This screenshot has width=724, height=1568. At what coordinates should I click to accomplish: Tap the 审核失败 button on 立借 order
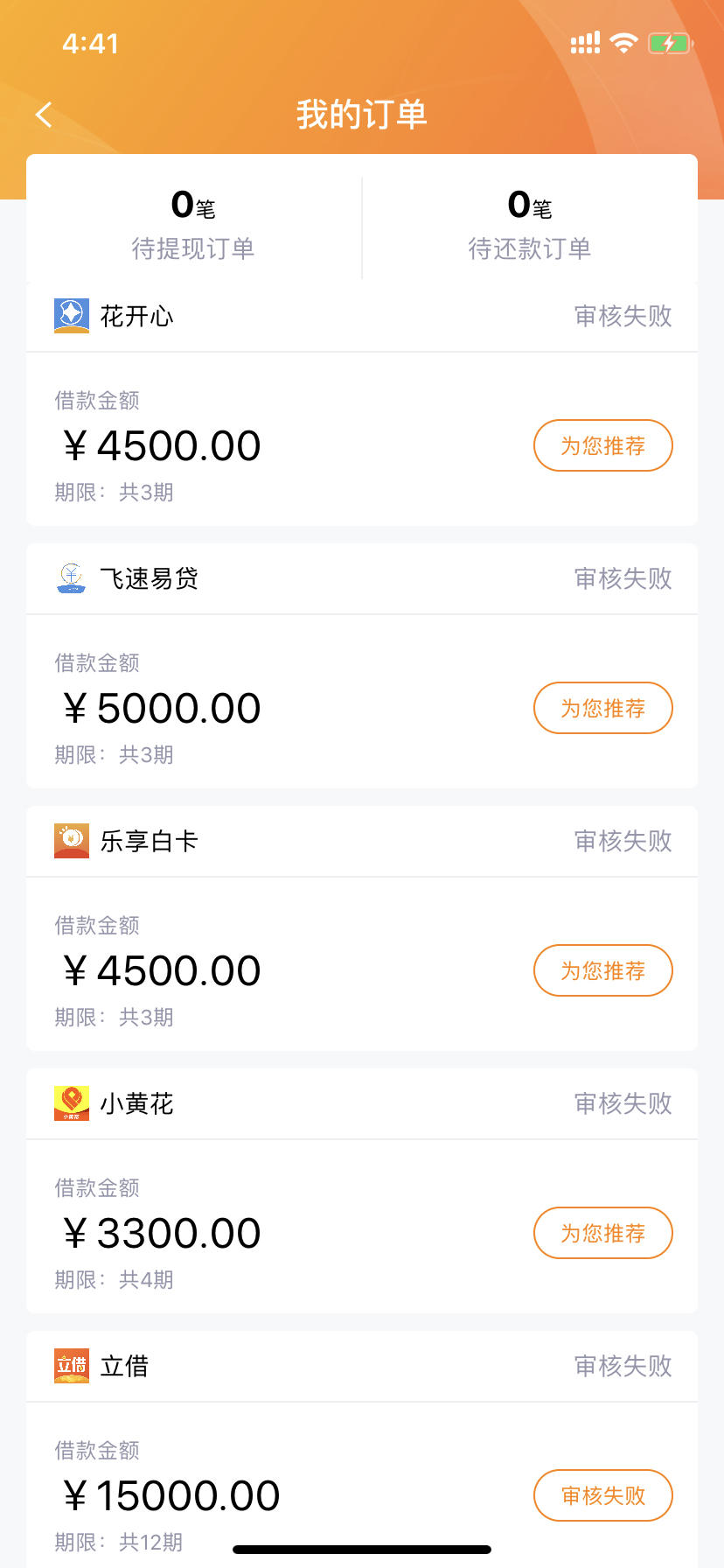point(602,1495)
